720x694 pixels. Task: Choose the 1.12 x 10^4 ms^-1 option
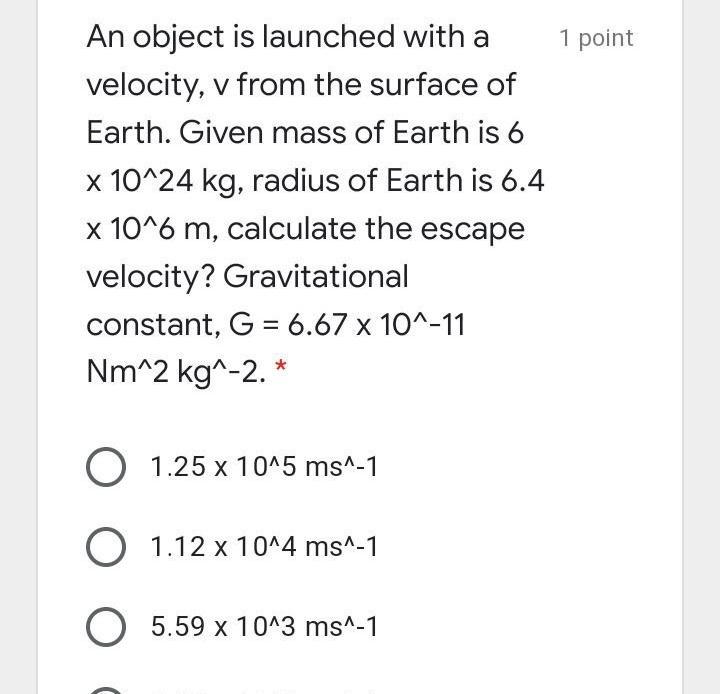click(x=106, y=547)
